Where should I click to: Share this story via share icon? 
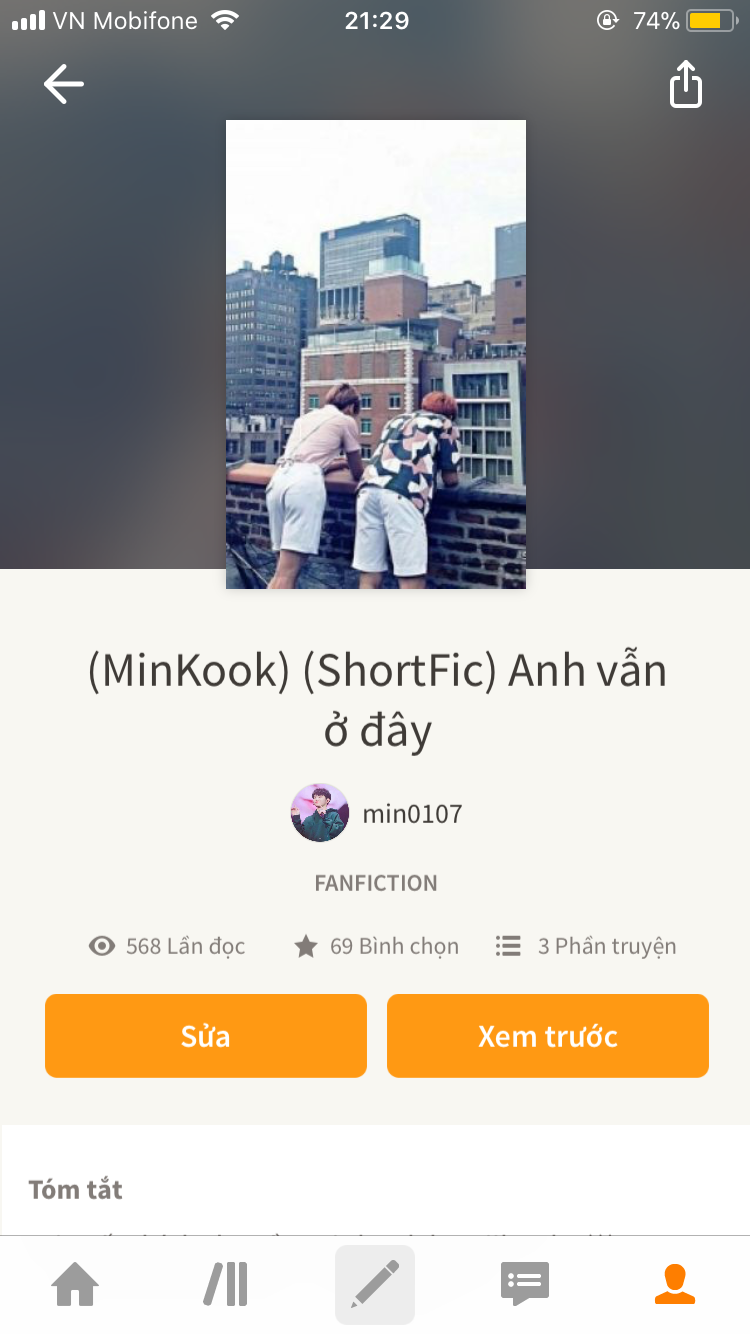[686, 84]
